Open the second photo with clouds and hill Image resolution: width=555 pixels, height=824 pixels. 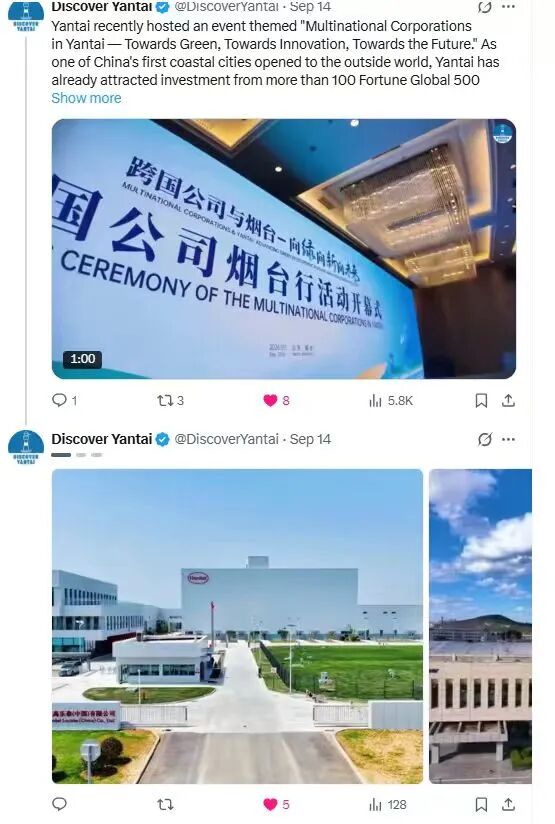point(480,626)
